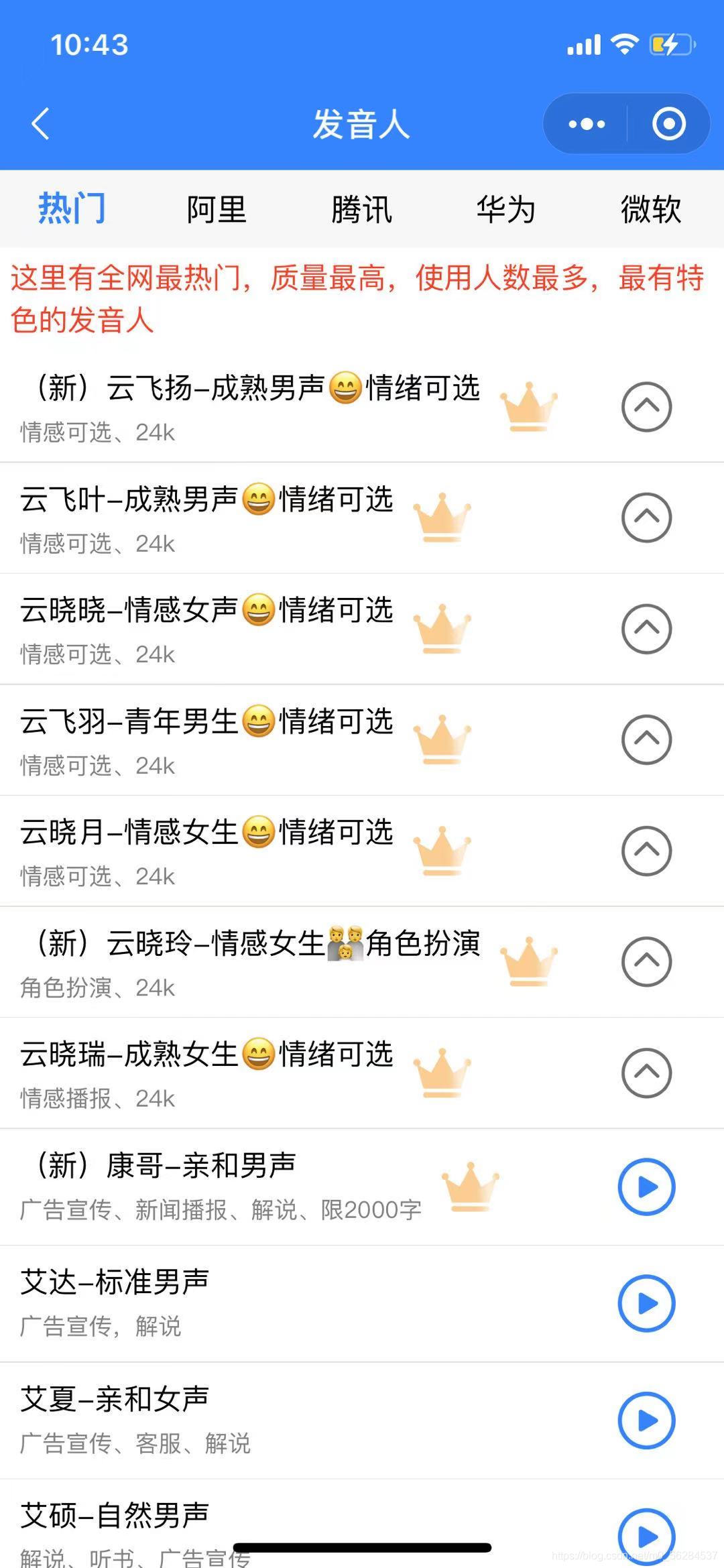Expand options for 云晓晓-情感女声

click(646, 629)
